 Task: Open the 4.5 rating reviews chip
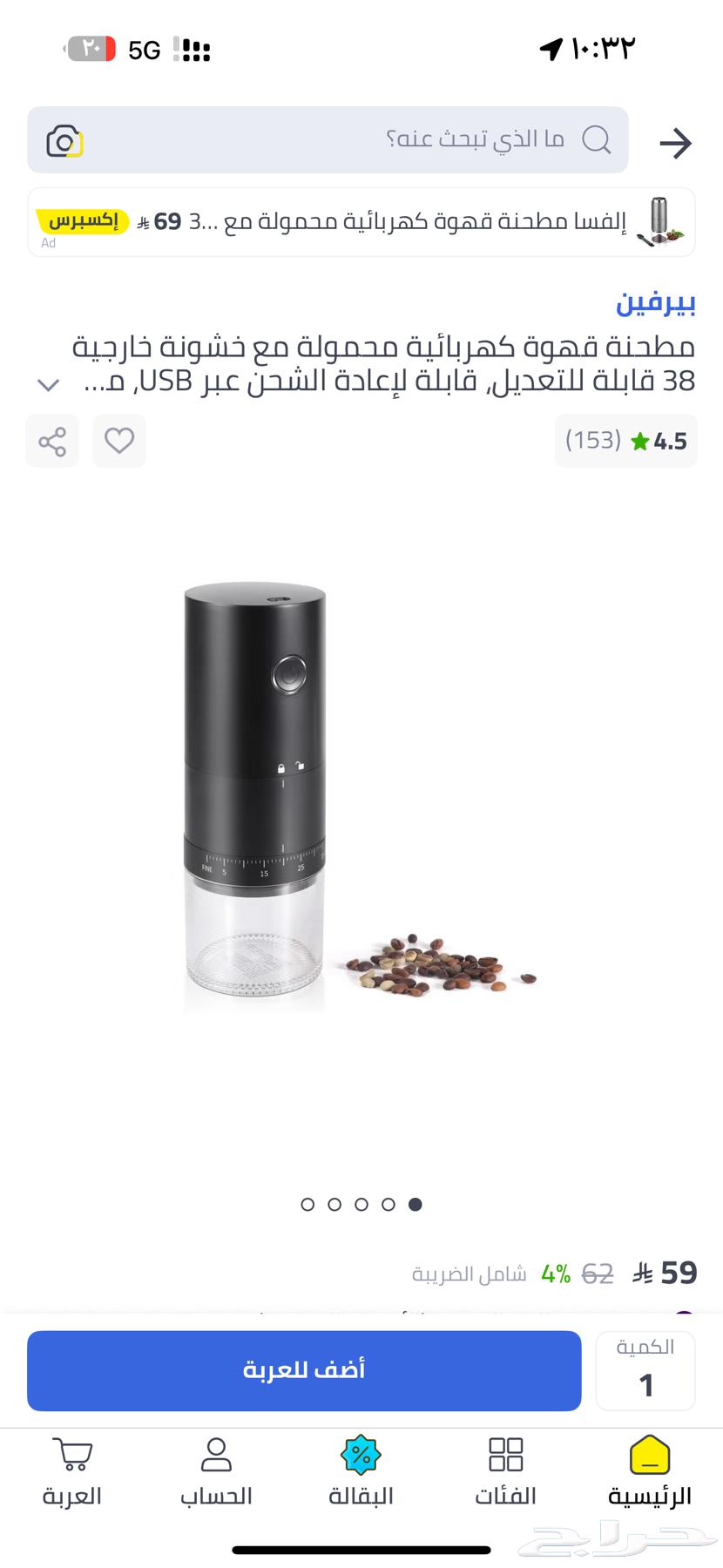tap(626, 442)
